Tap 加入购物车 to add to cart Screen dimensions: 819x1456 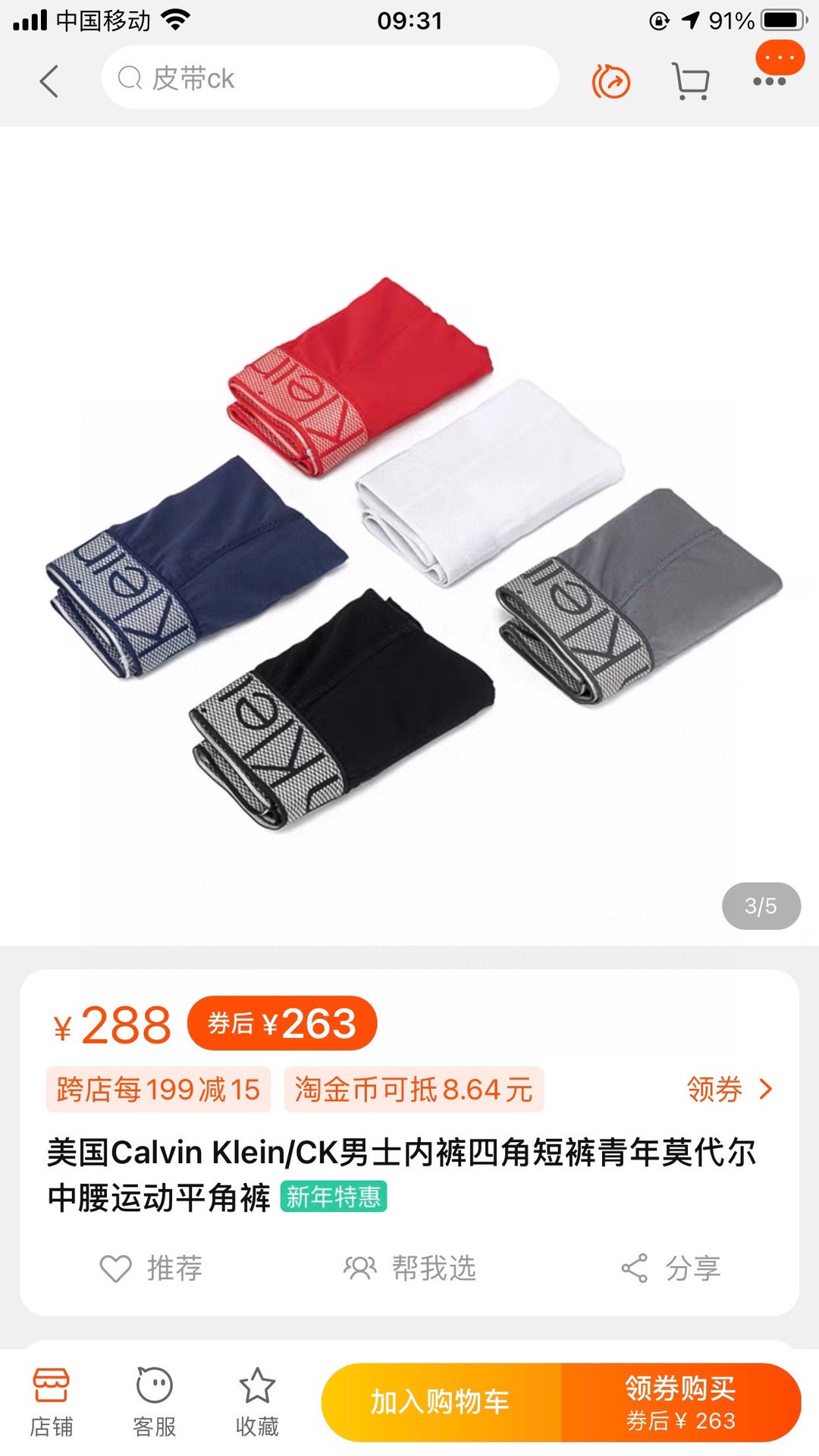click(x=441, y=1403)
